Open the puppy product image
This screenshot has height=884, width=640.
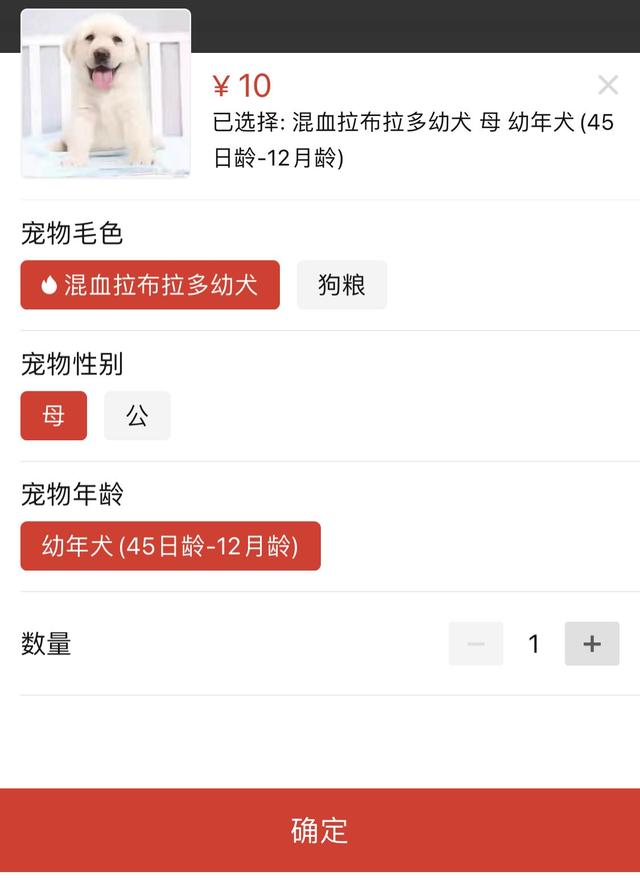pos(106,93)
